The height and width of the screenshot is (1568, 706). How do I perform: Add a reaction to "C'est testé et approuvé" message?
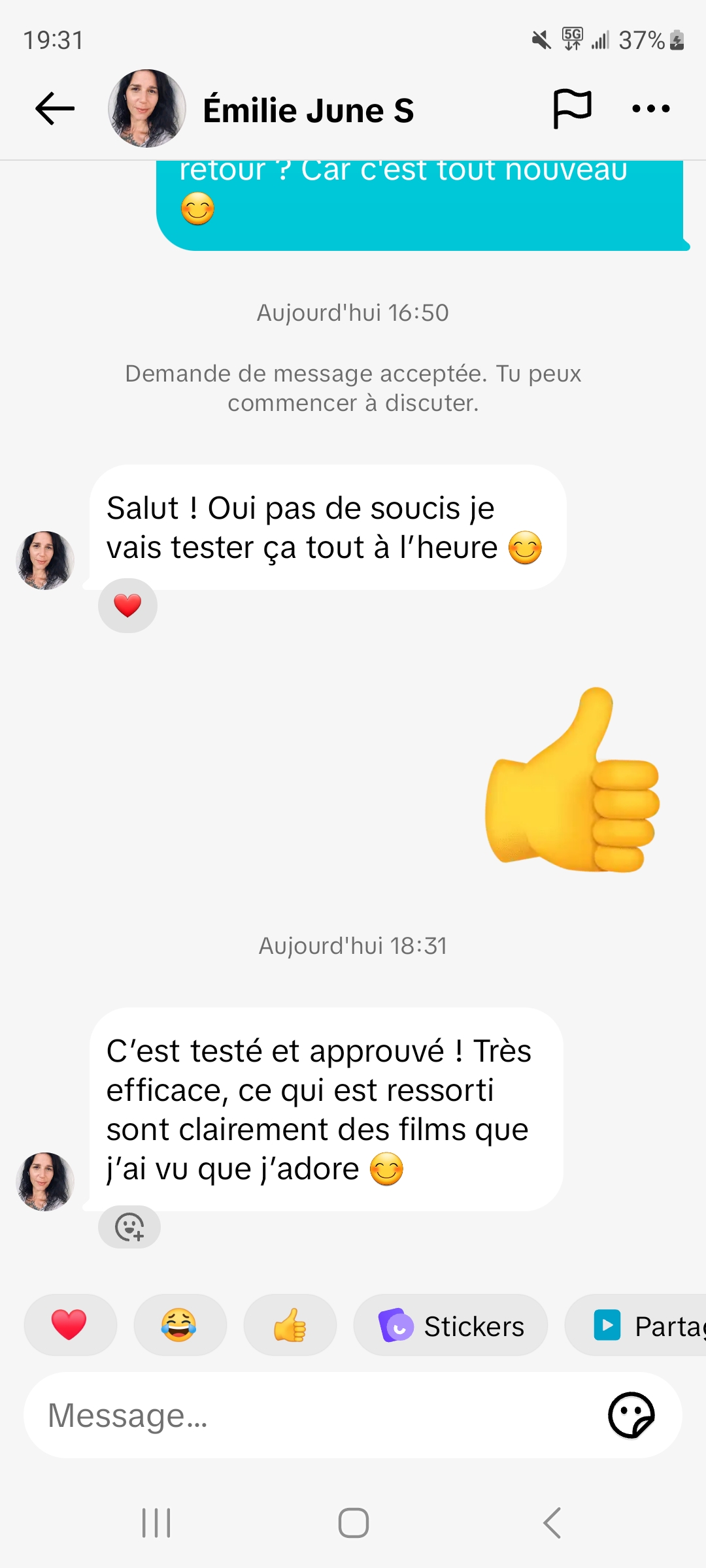[129, 1227]
